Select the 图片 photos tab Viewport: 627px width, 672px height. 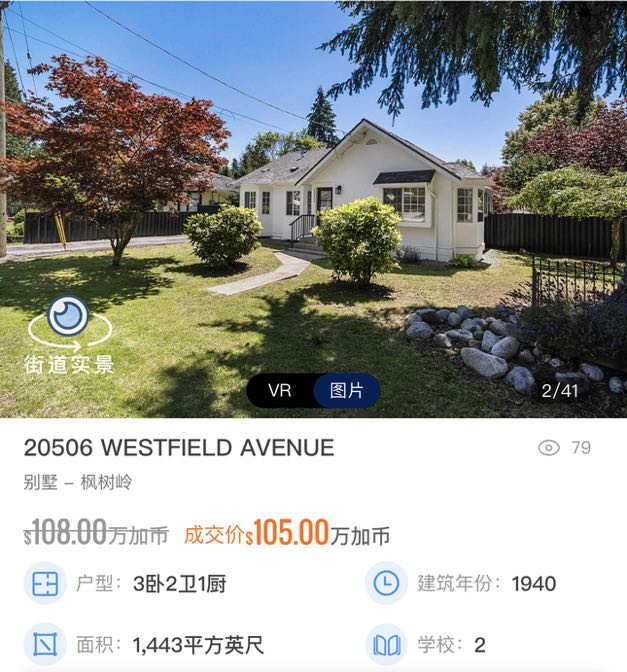[346, 391]
